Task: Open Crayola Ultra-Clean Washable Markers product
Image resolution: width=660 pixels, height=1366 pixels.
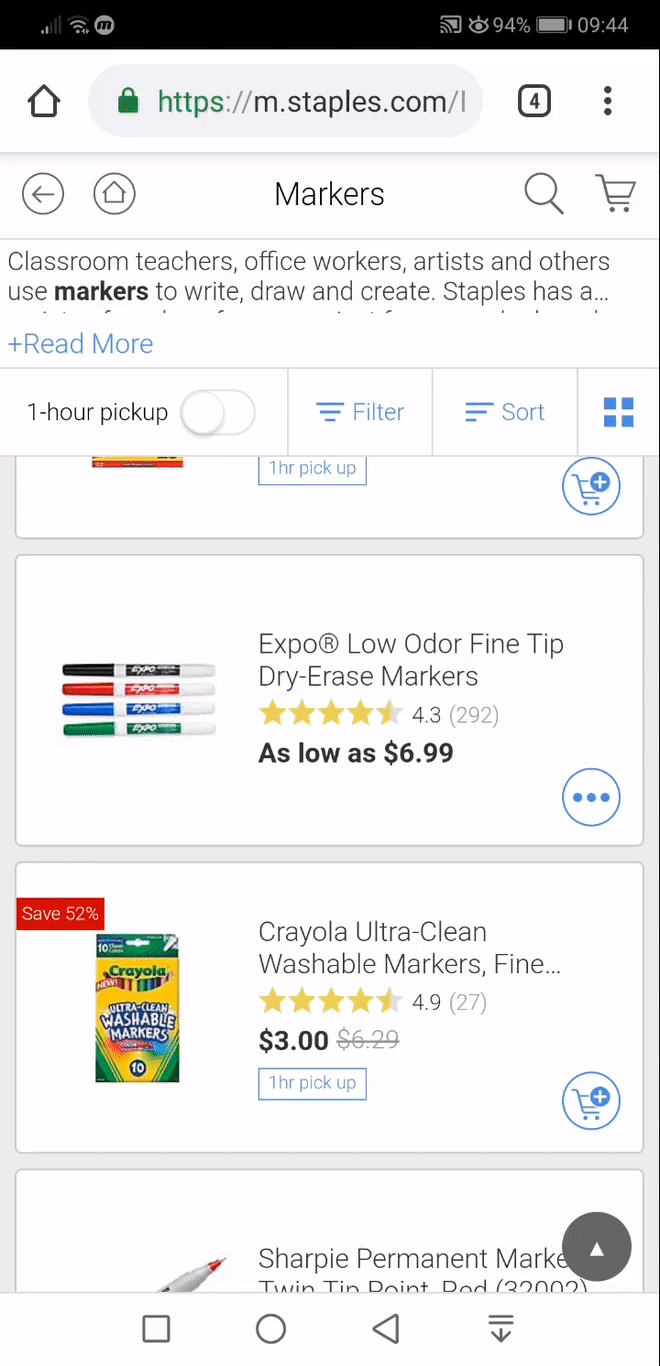Action: (x=408, y=948)
